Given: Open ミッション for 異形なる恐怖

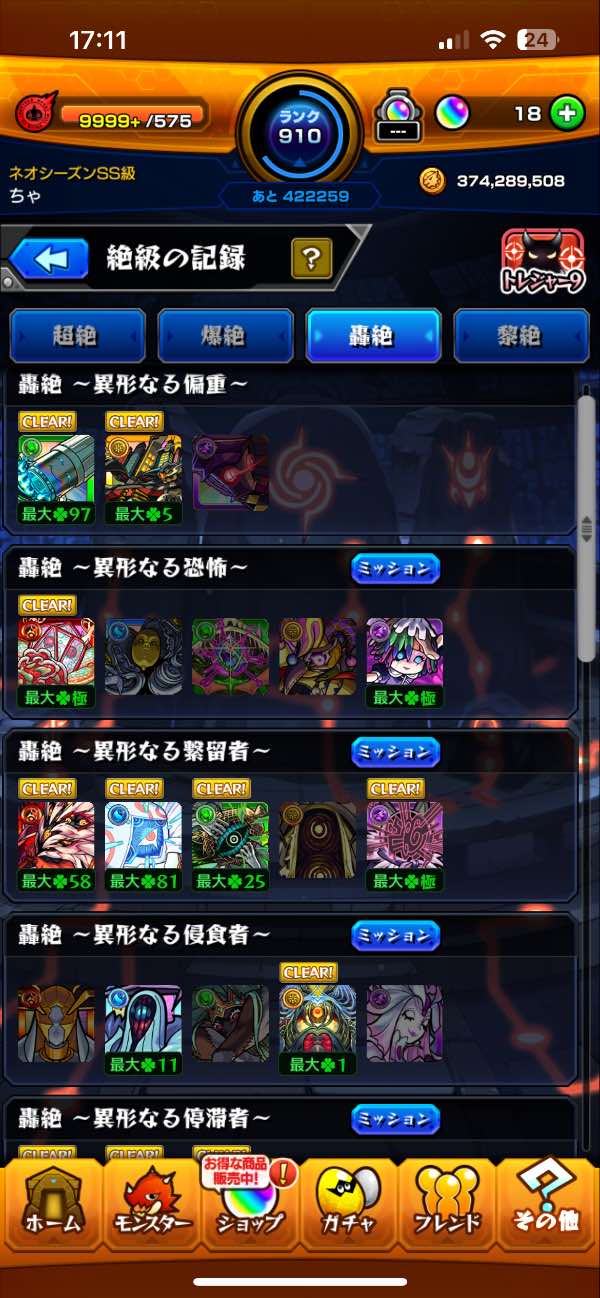Looking at the screenshot, I should coord(395,568).
